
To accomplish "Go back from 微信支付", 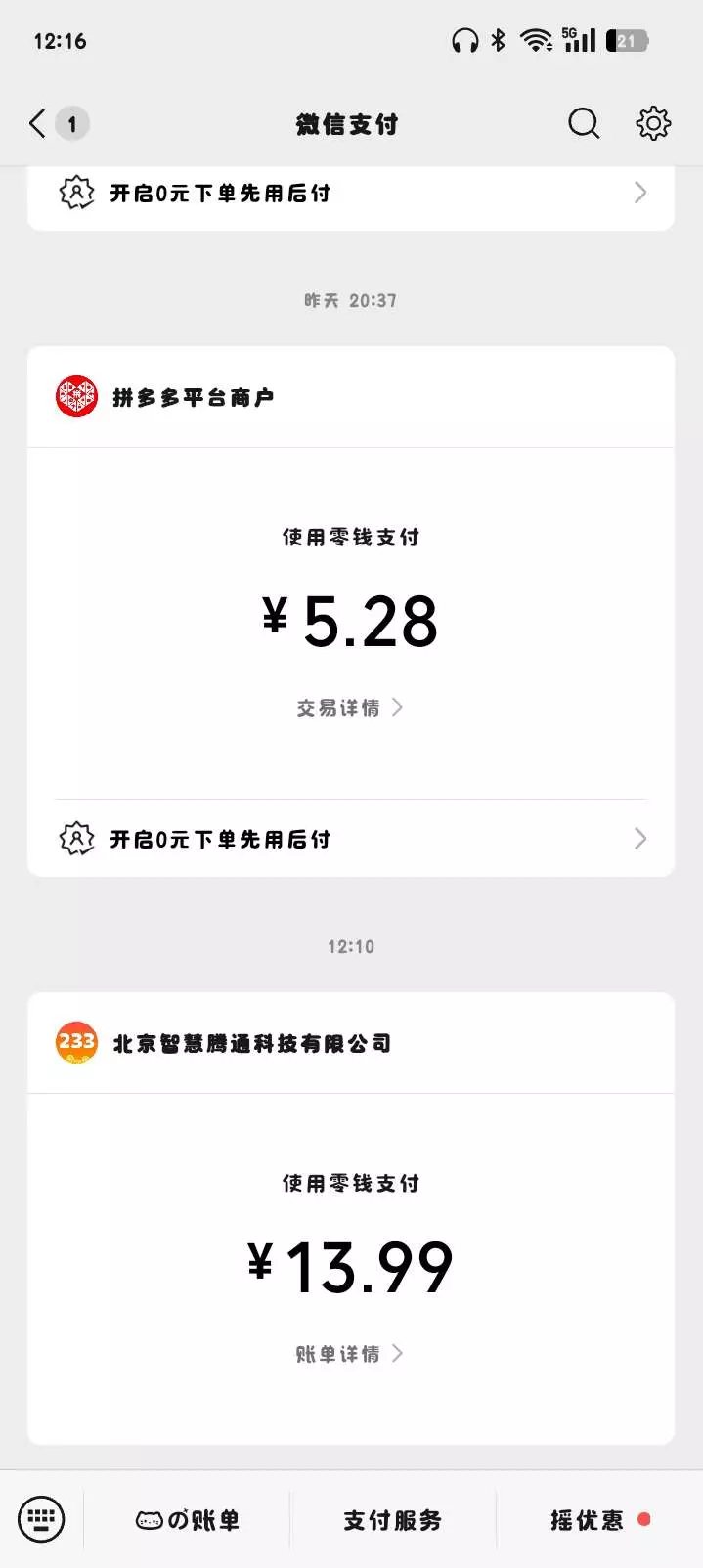I will pyautogui.click(x=39, y=124).
